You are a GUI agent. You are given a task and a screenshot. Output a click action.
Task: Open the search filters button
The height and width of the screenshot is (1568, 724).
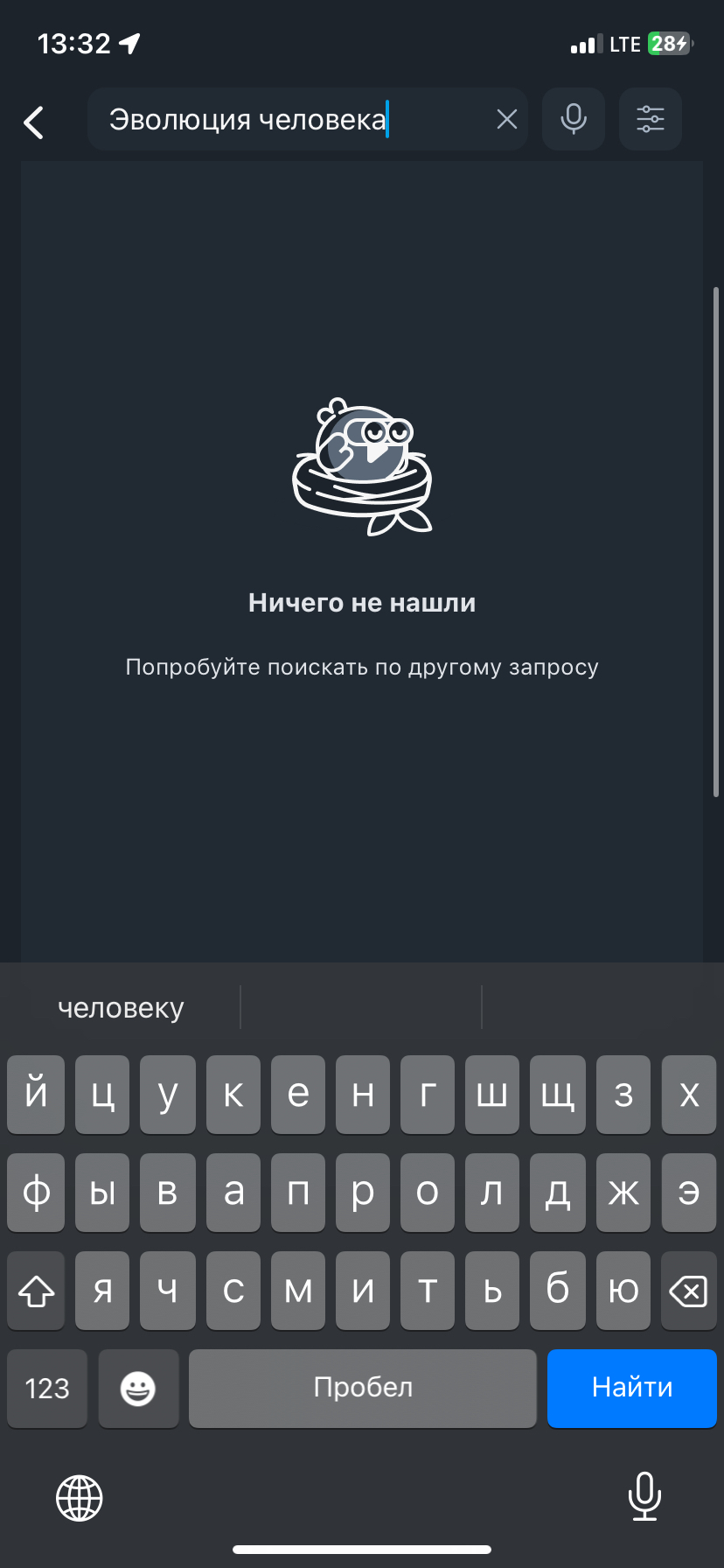(651, 119)
